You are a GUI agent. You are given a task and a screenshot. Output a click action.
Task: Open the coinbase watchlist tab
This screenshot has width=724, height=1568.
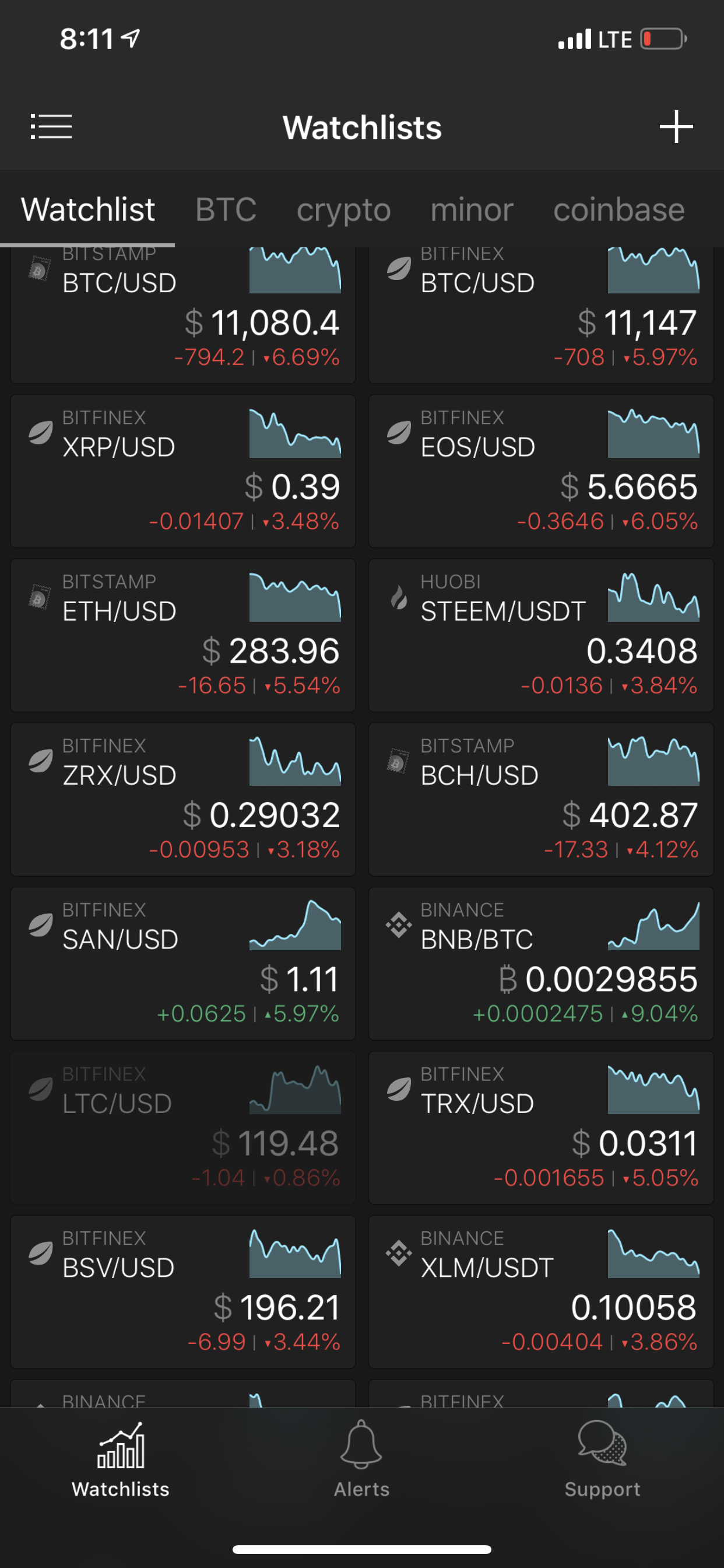618,210
